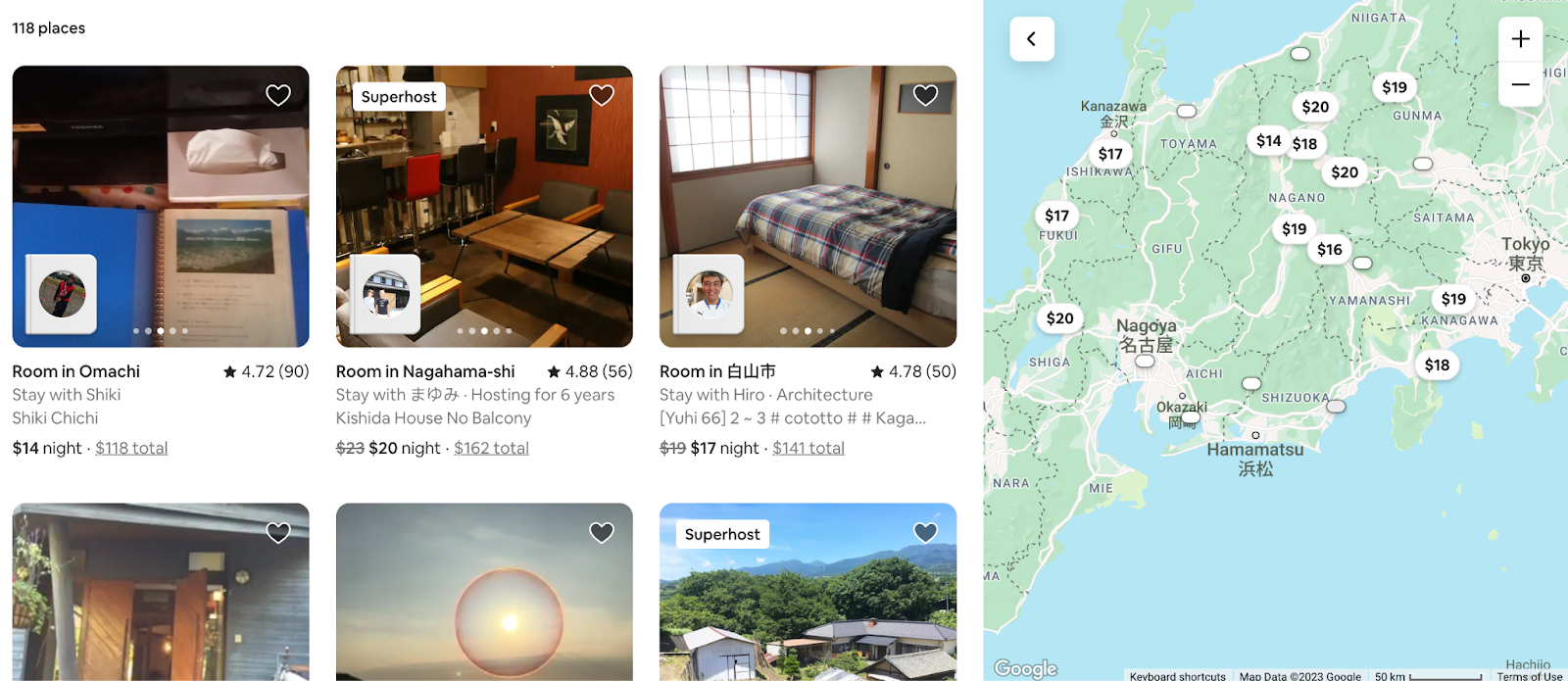The image size is (1568, 681).
Task: Zoom in on the map
Action: pyautogui.click(x=1520, y=39)
